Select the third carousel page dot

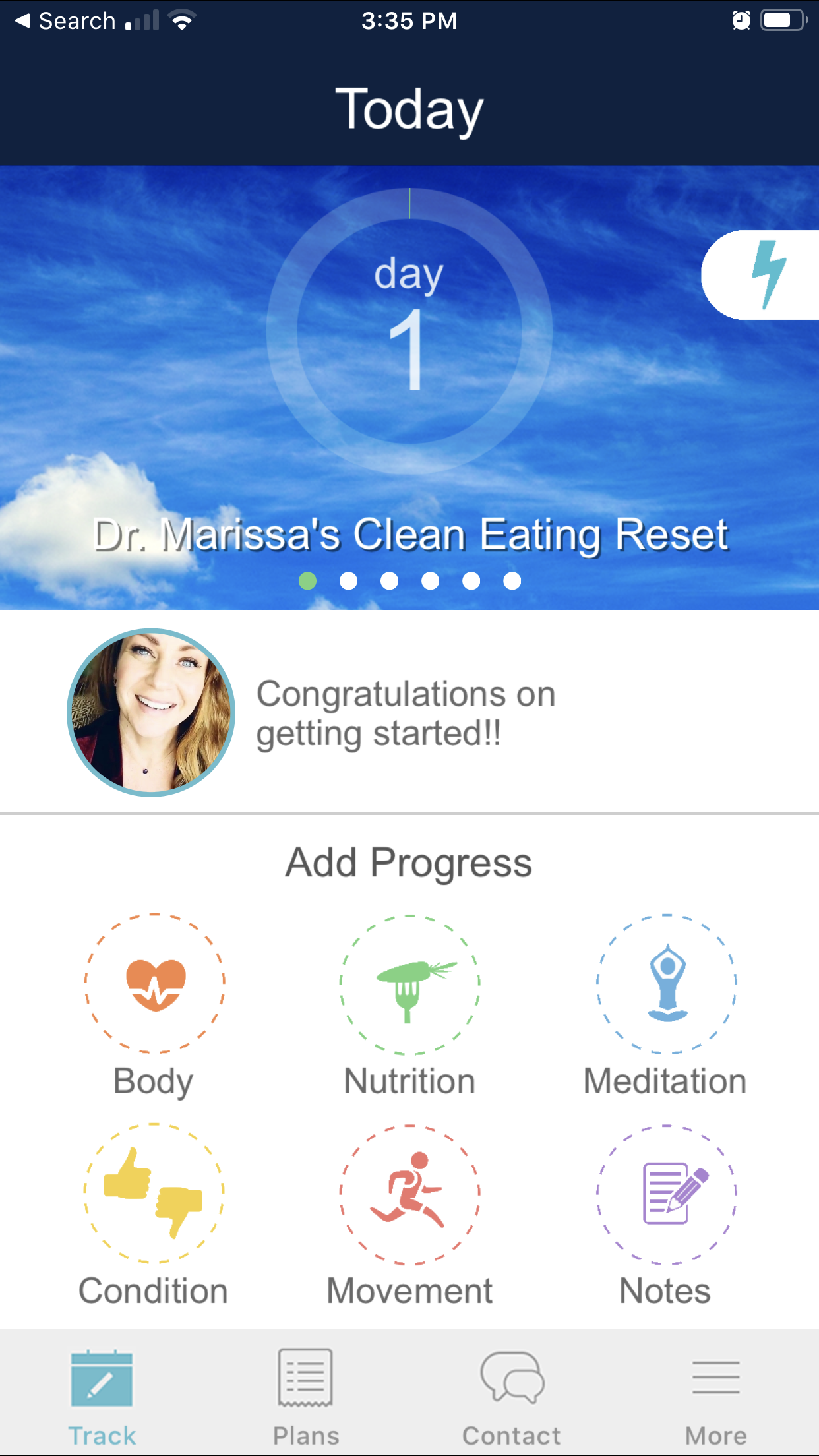389,581
